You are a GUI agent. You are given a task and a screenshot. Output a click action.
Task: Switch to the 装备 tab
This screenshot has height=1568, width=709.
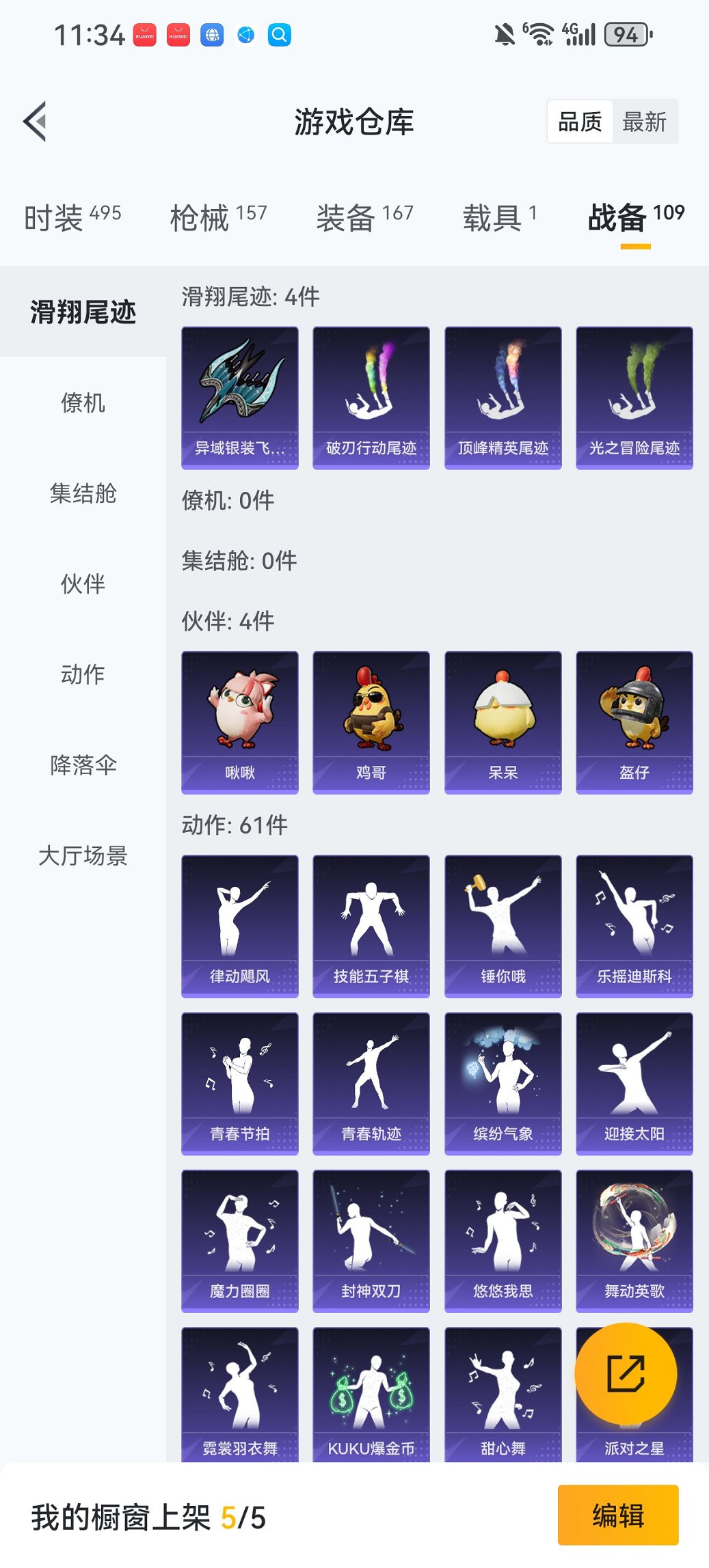[x=364, y=218]
